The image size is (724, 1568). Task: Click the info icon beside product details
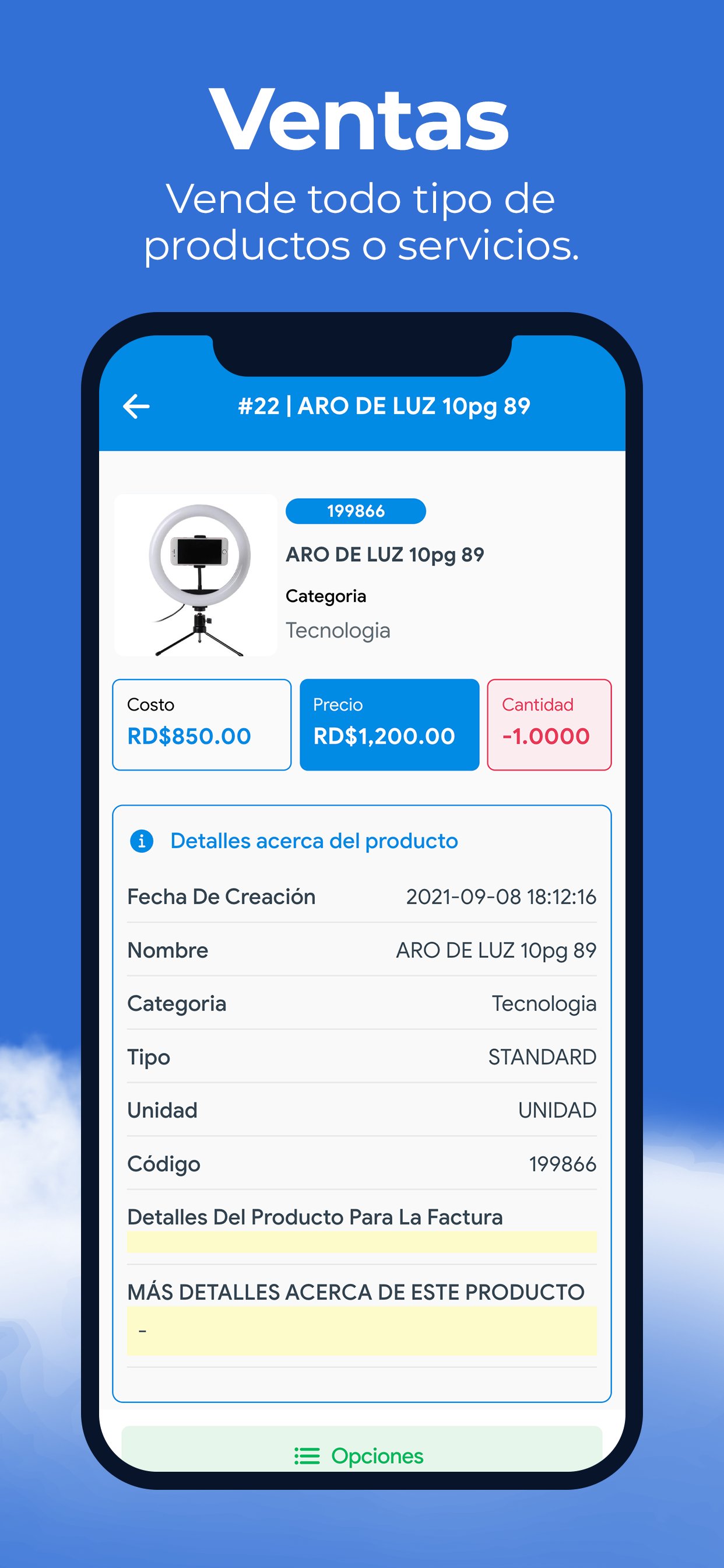point(141,841)
